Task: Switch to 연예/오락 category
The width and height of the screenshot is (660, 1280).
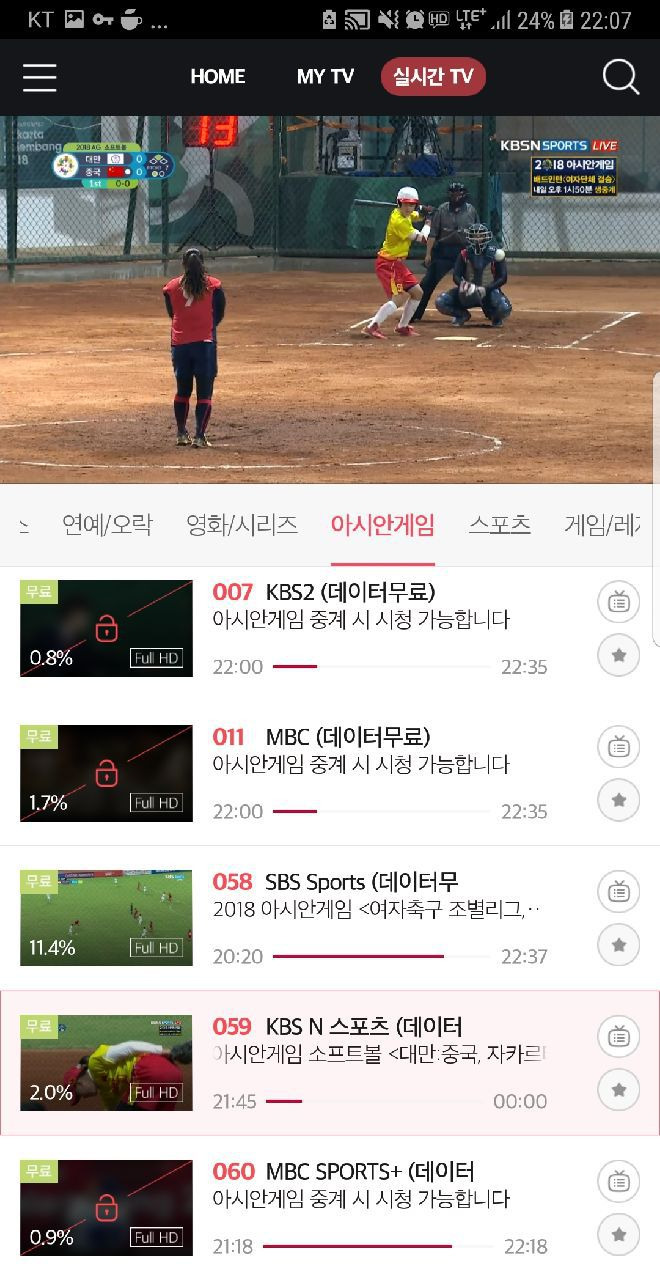Action: pyautogui.click(x=107, y=524)
